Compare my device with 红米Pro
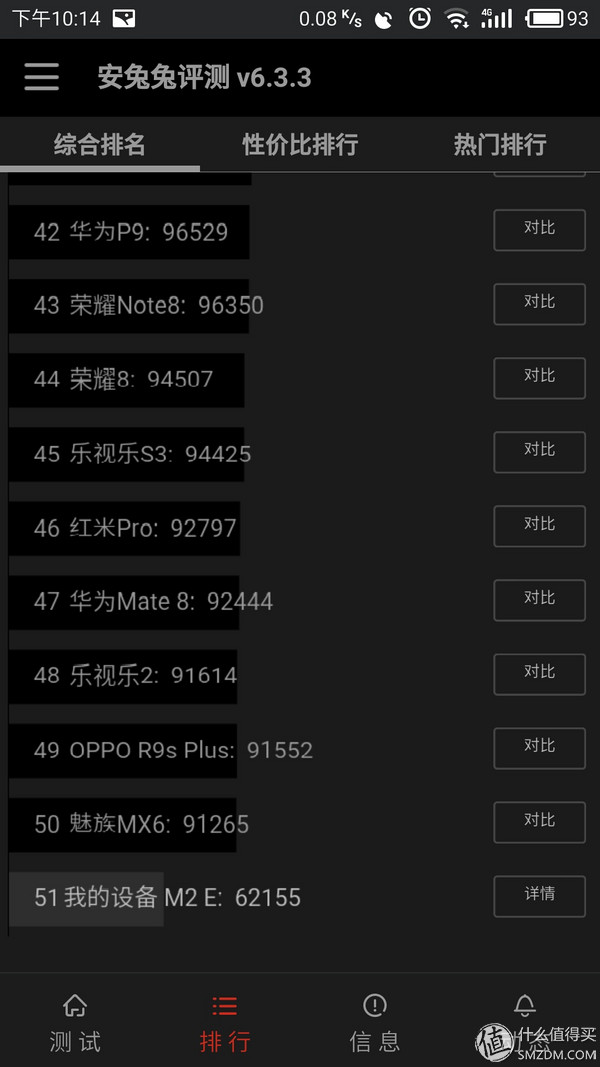This screenshot has height=1067, width=600. point(539,526)
